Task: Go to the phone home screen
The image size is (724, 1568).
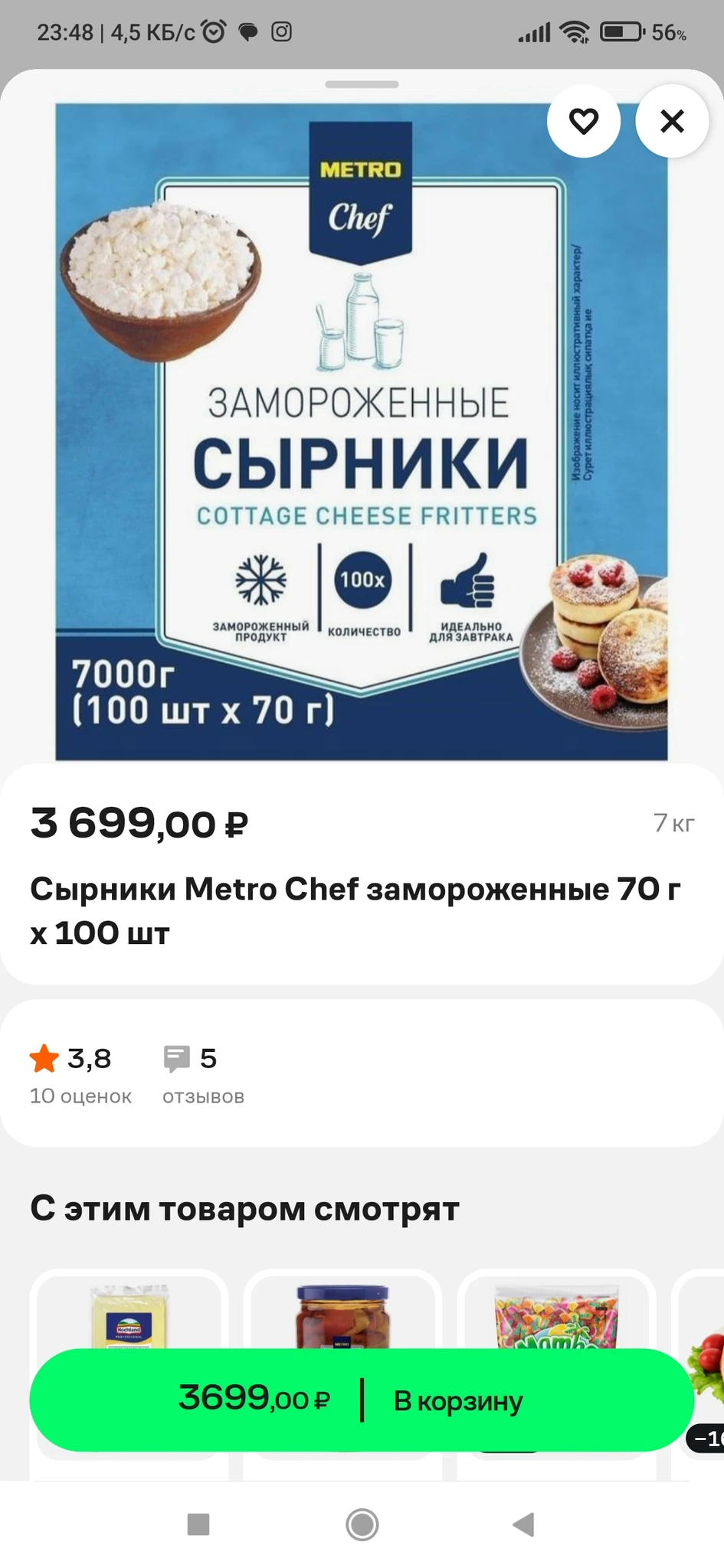Action: coord(362,1524)
